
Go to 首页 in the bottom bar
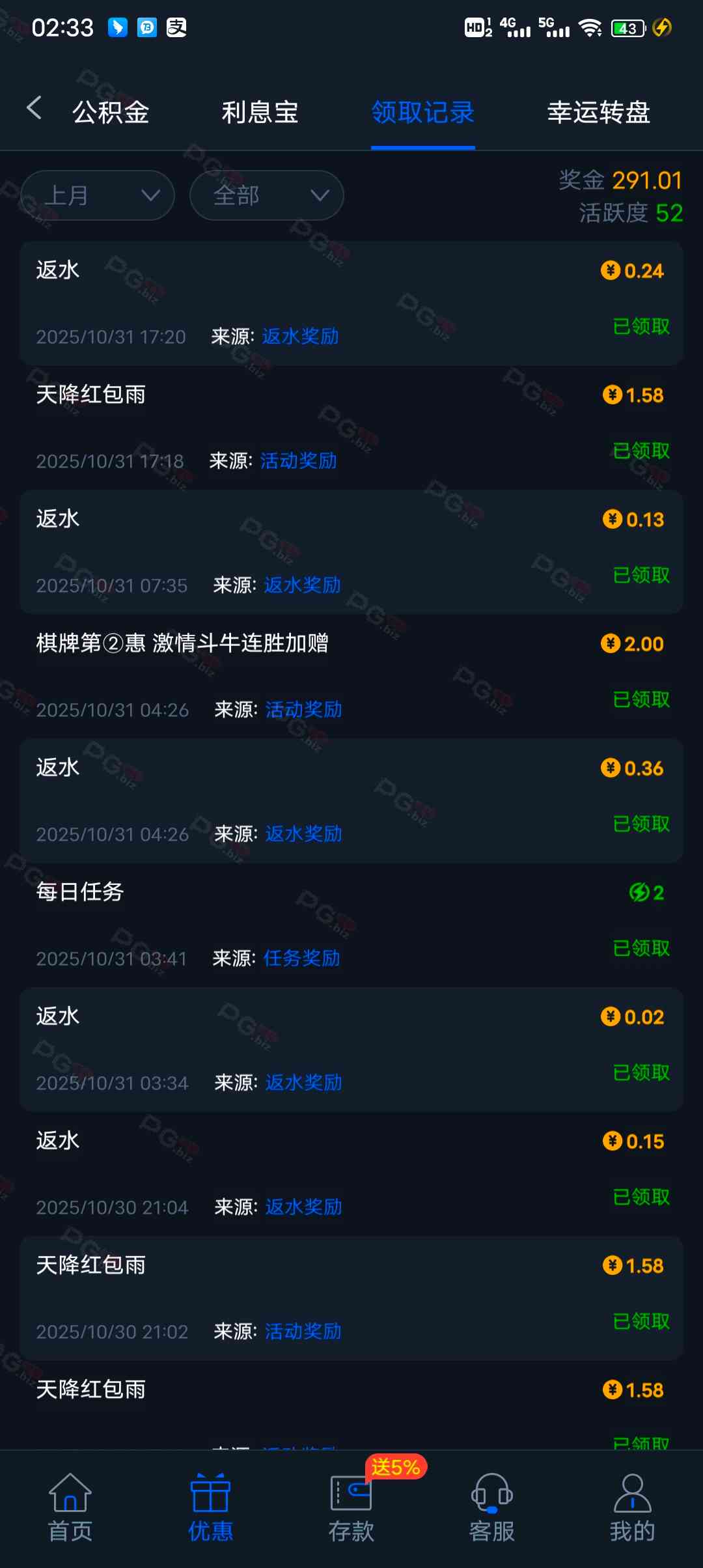click(70, 1507)
